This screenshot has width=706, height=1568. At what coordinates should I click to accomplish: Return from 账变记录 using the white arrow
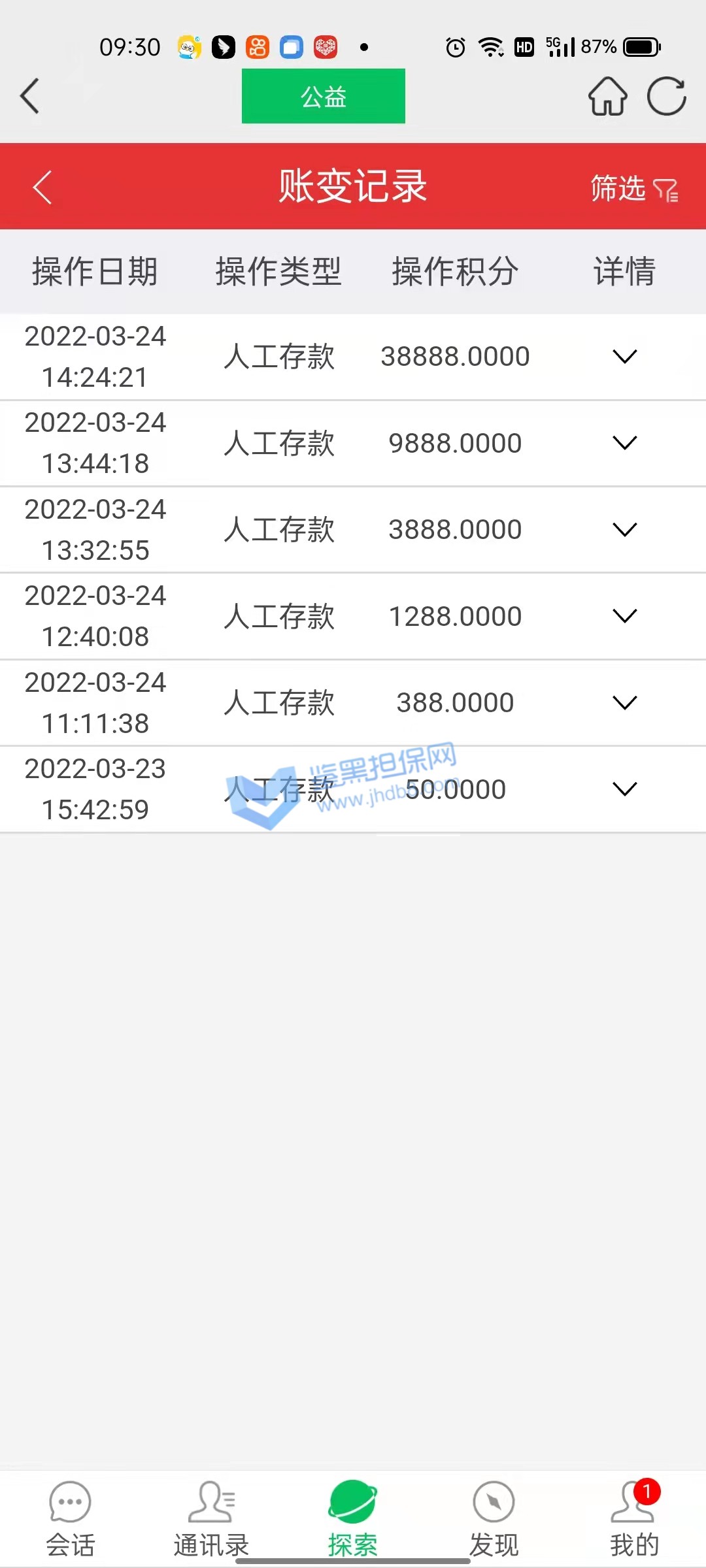(x=42, y=188)
